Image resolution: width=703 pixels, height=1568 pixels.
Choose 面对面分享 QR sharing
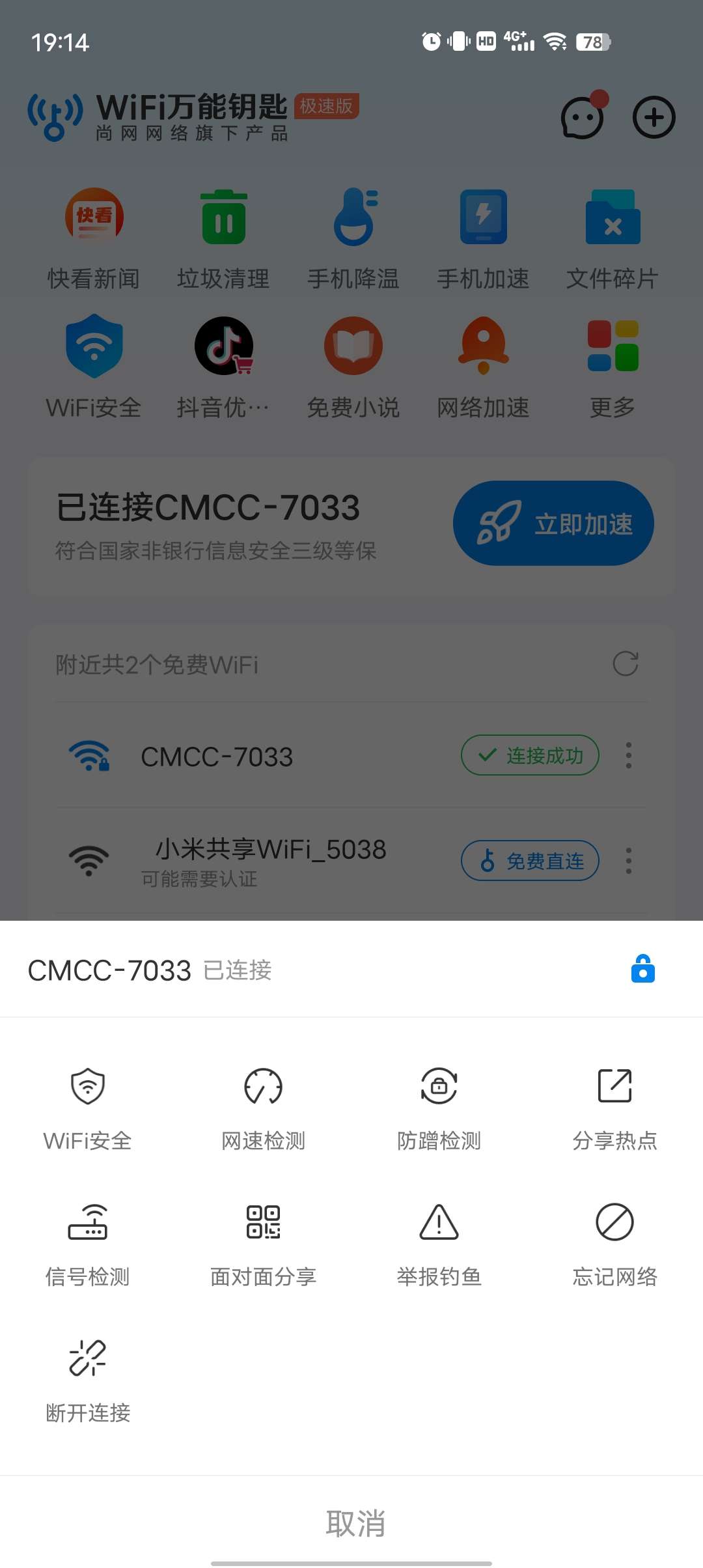264,1243
